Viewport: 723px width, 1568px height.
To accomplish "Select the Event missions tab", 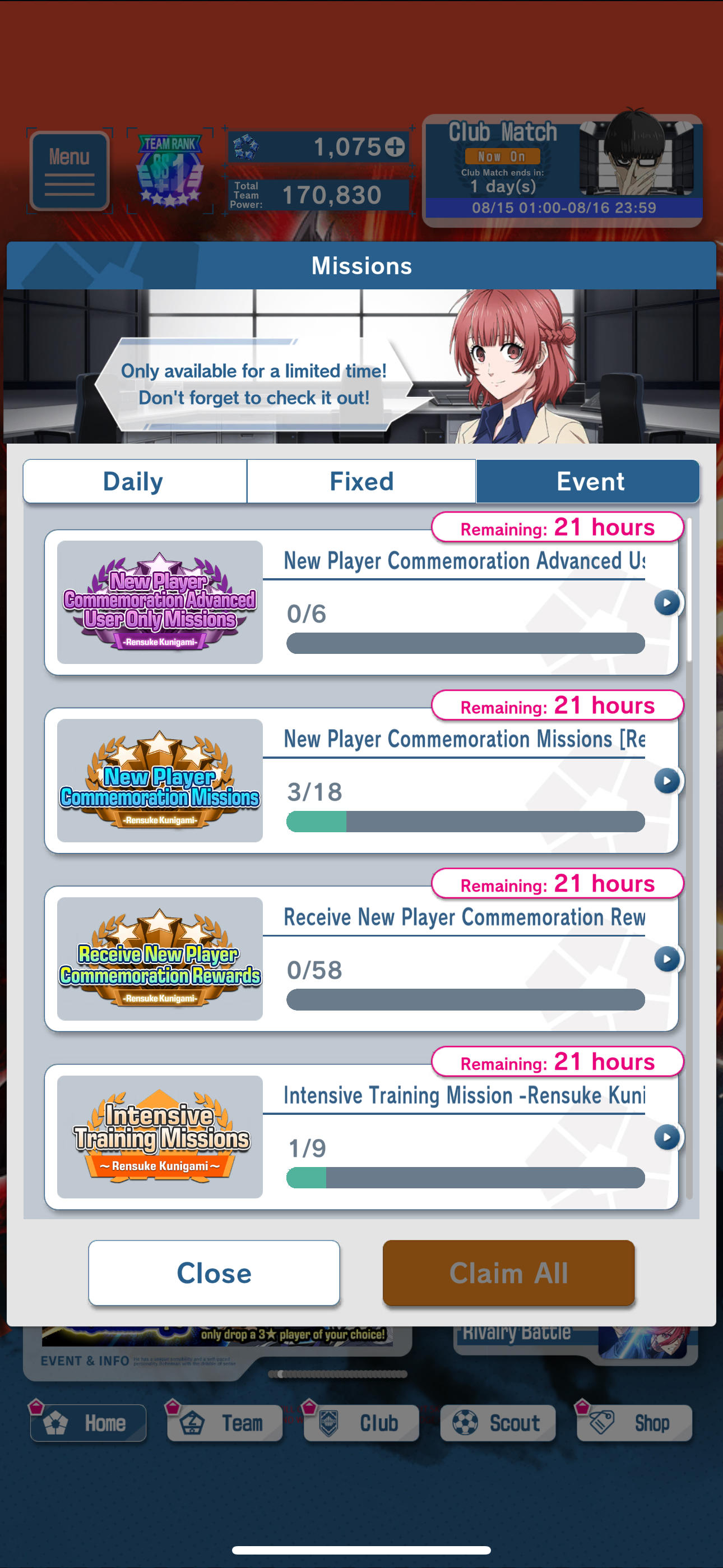I will 588,482.
